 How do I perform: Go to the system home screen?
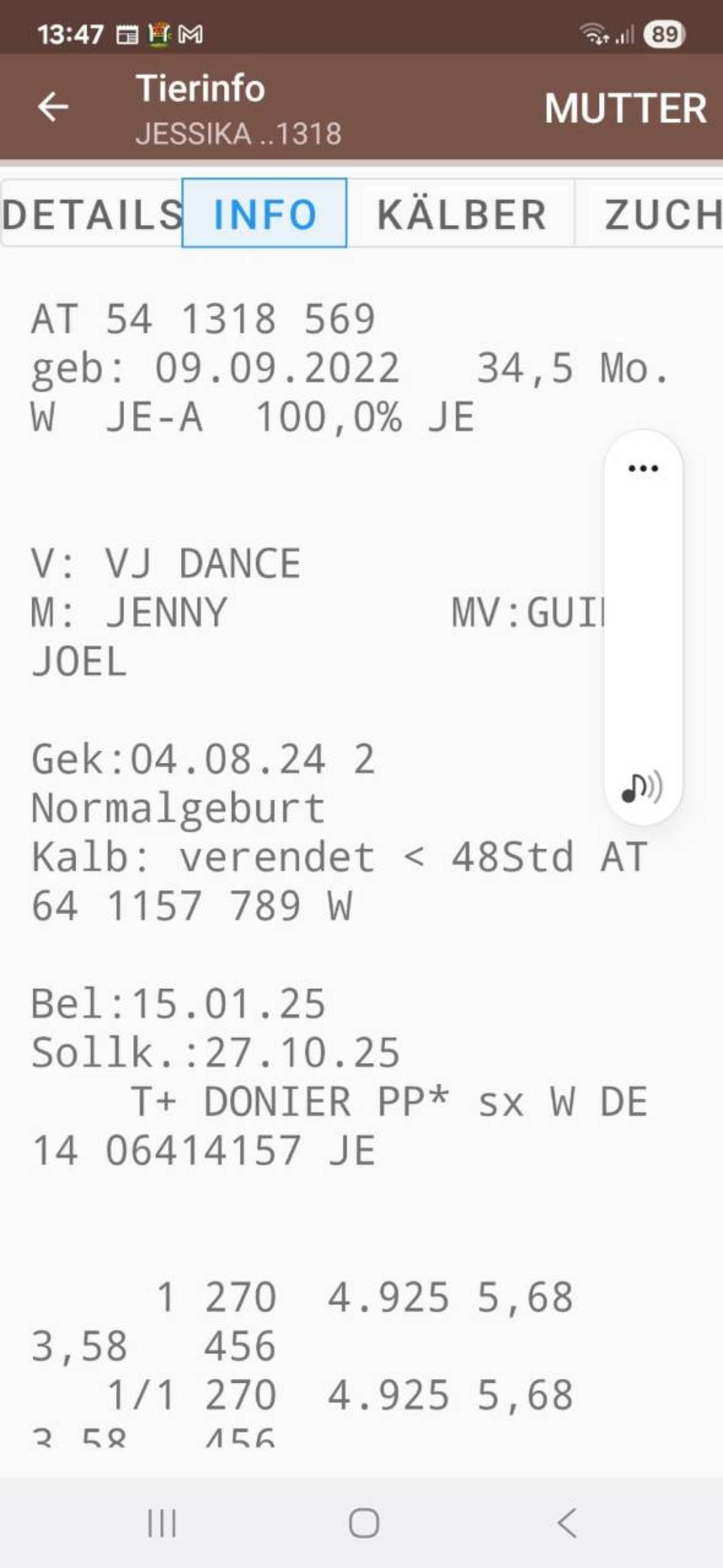364,1522
